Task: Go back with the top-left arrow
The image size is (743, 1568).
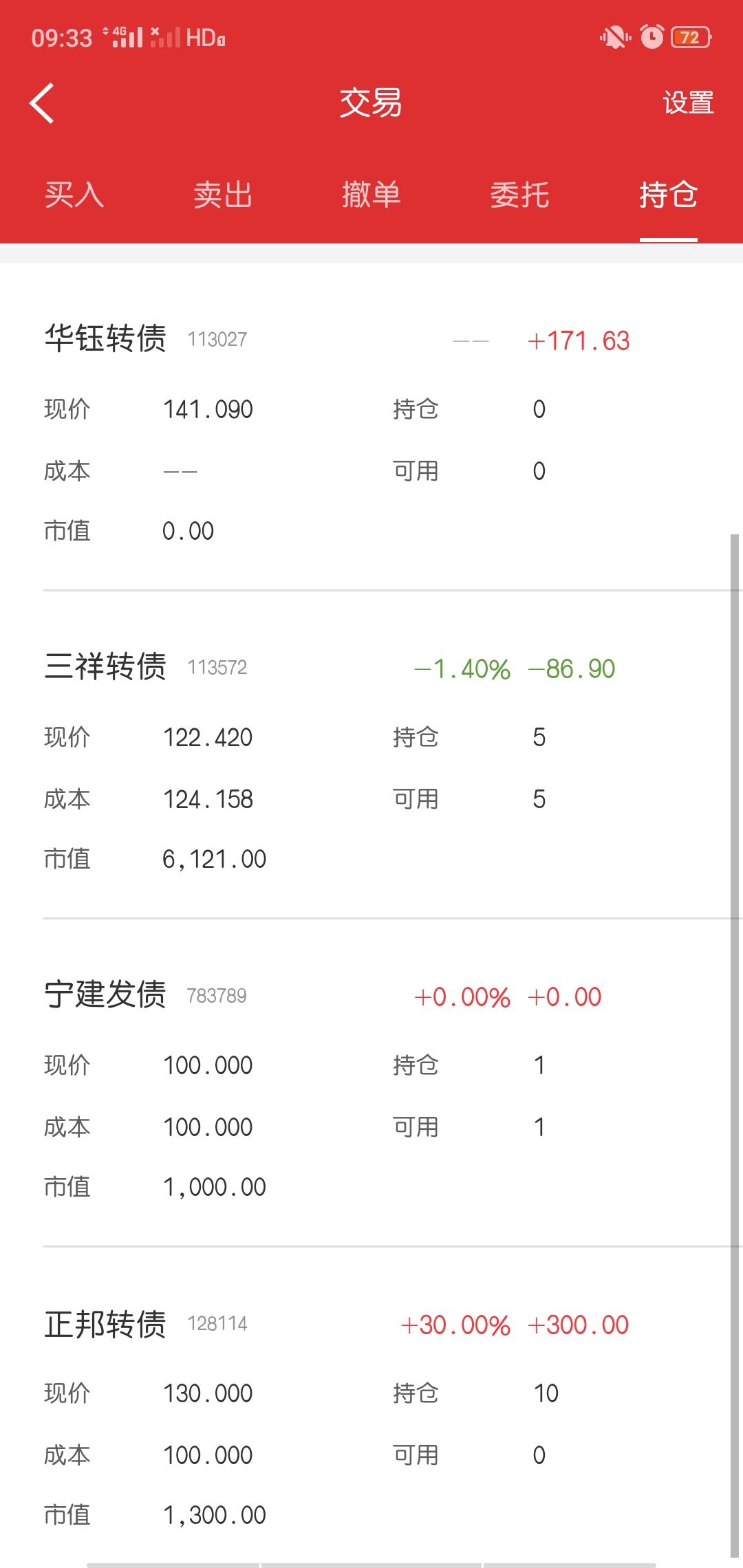Action: [42, 103]
